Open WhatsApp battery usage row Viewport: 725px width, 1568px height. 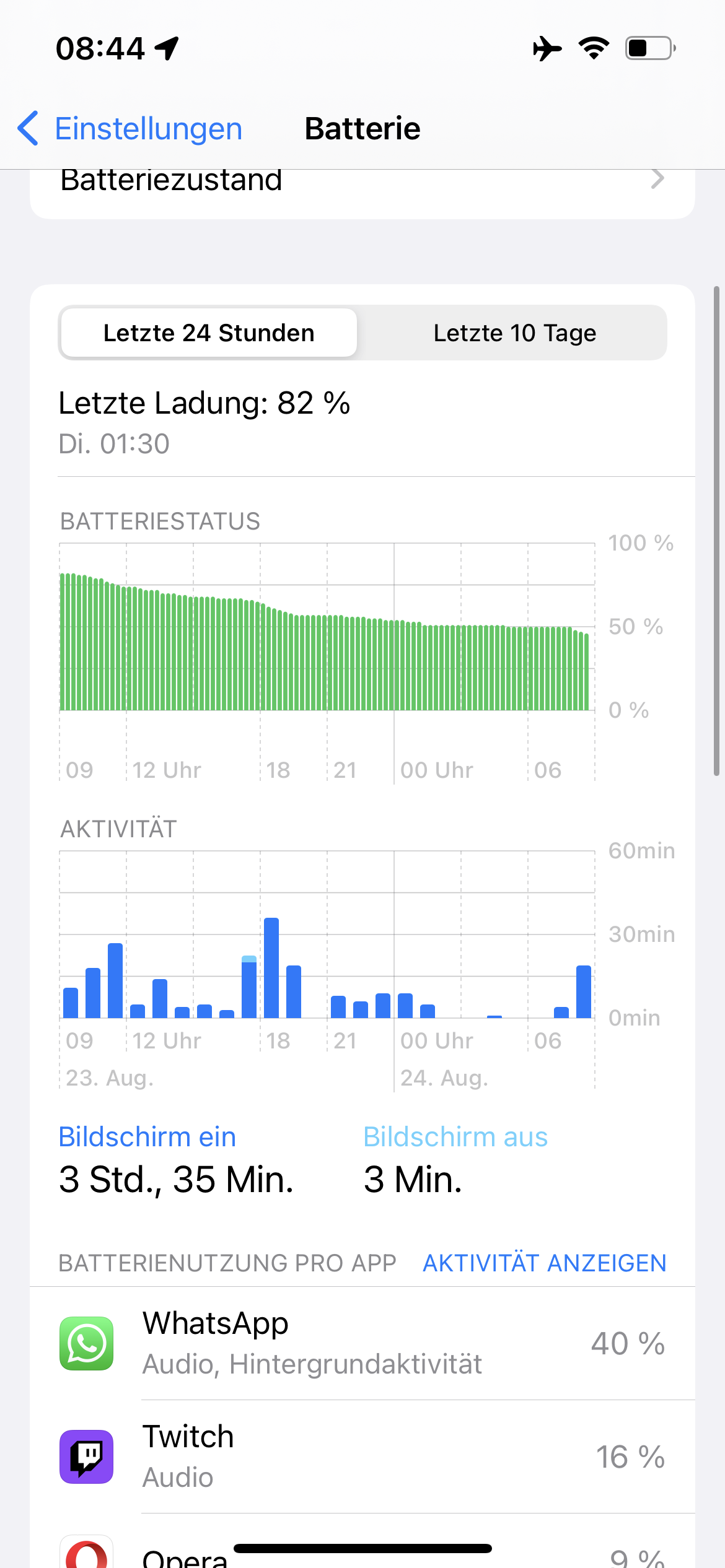tap(362, 1344)
